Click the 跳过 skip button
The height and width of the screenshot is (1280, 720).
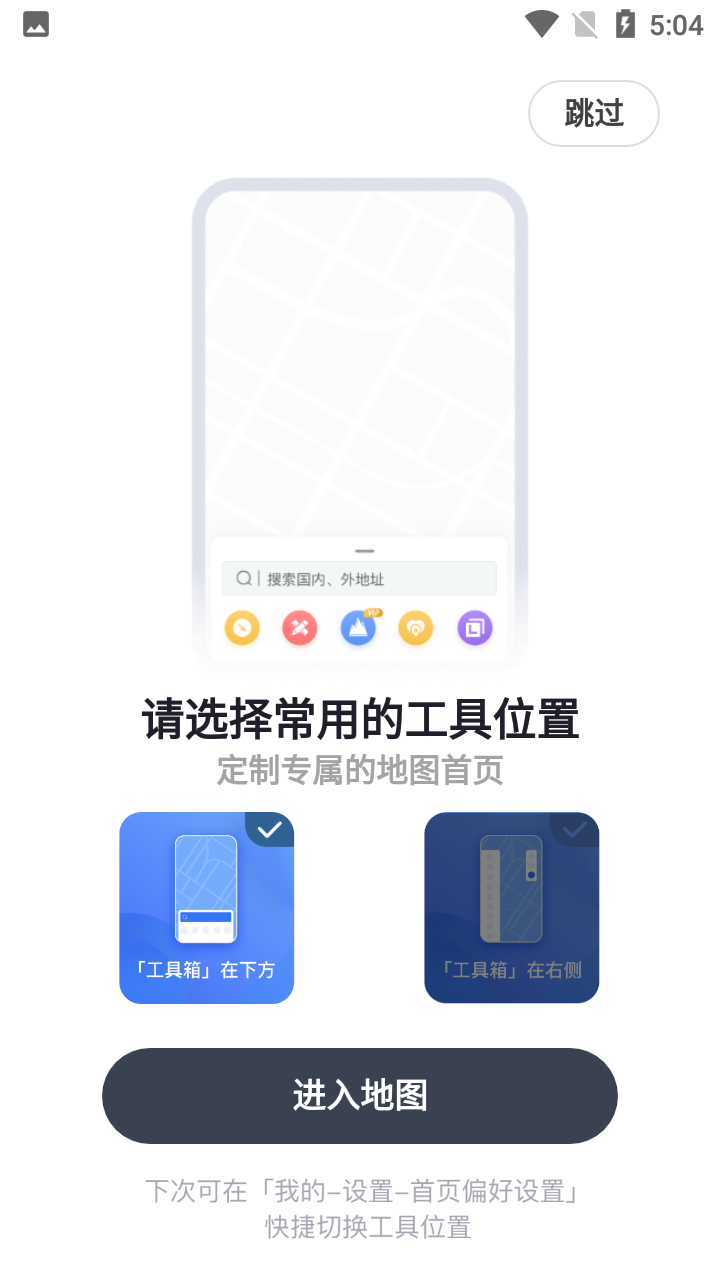pos(594,113)
